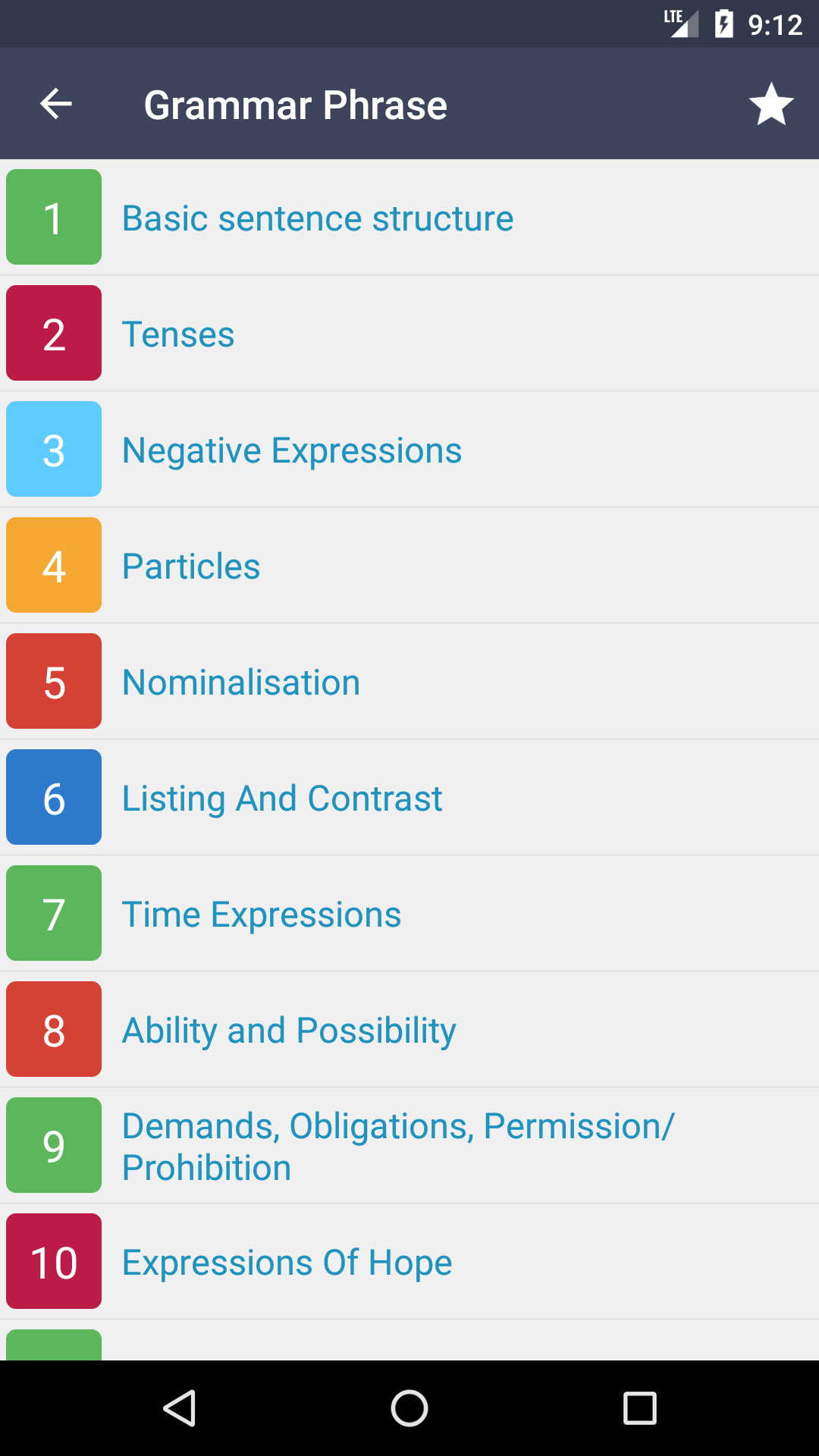Open Demands, Obligations, Permission/Prohibition

click(x=398, y=1146)
